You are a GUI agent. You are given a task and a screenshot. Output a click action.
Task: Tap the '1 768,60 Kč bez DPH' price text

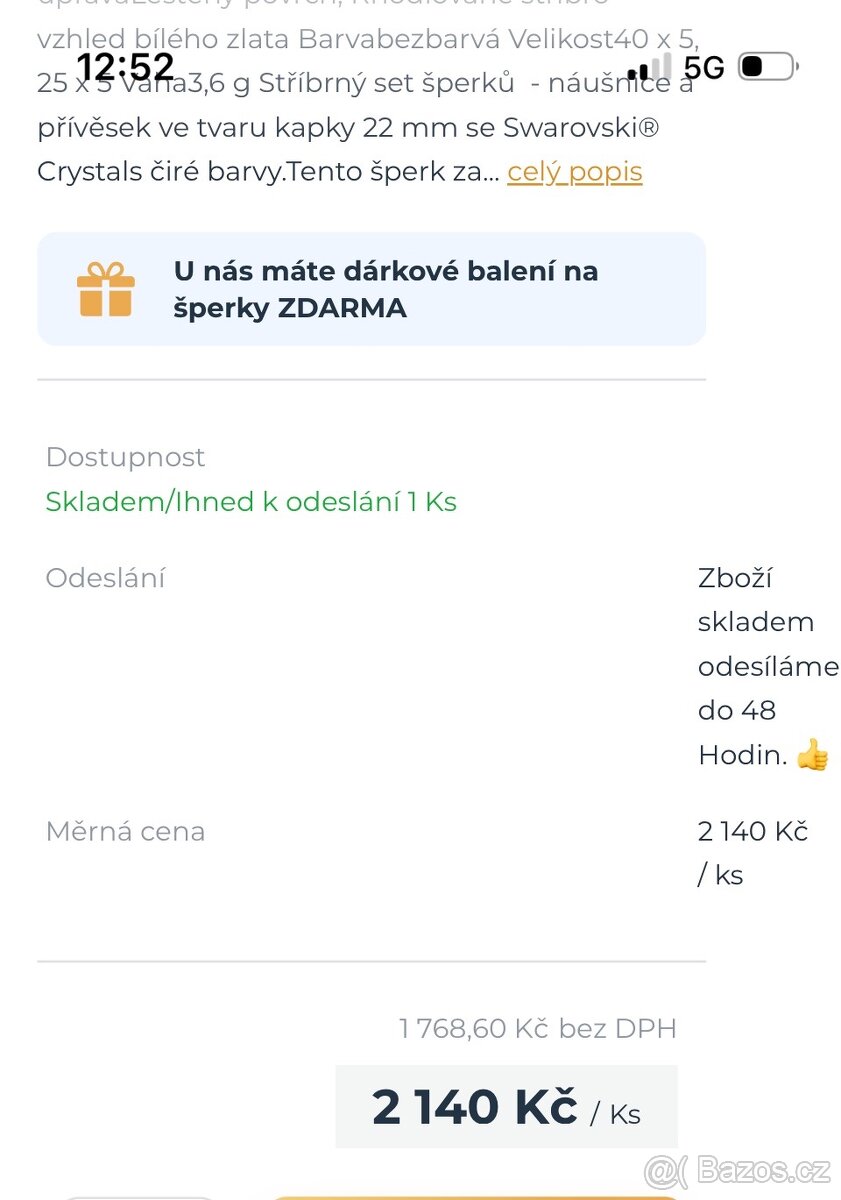pos(537,1027)
